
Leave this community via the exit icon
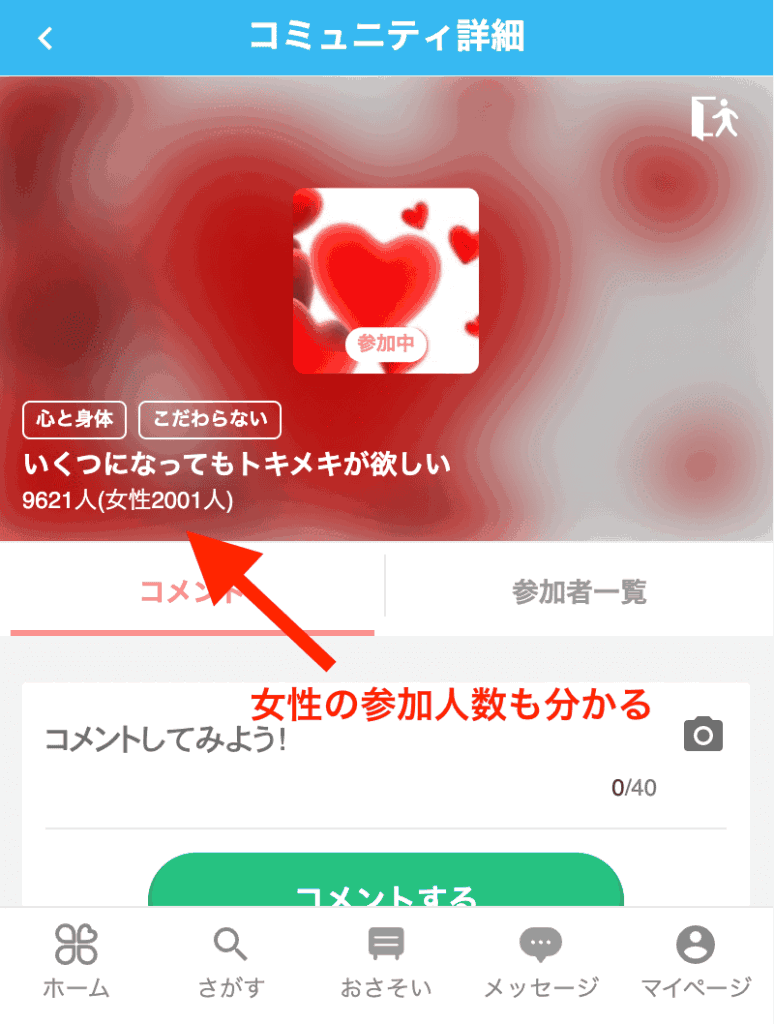[714, 118]
